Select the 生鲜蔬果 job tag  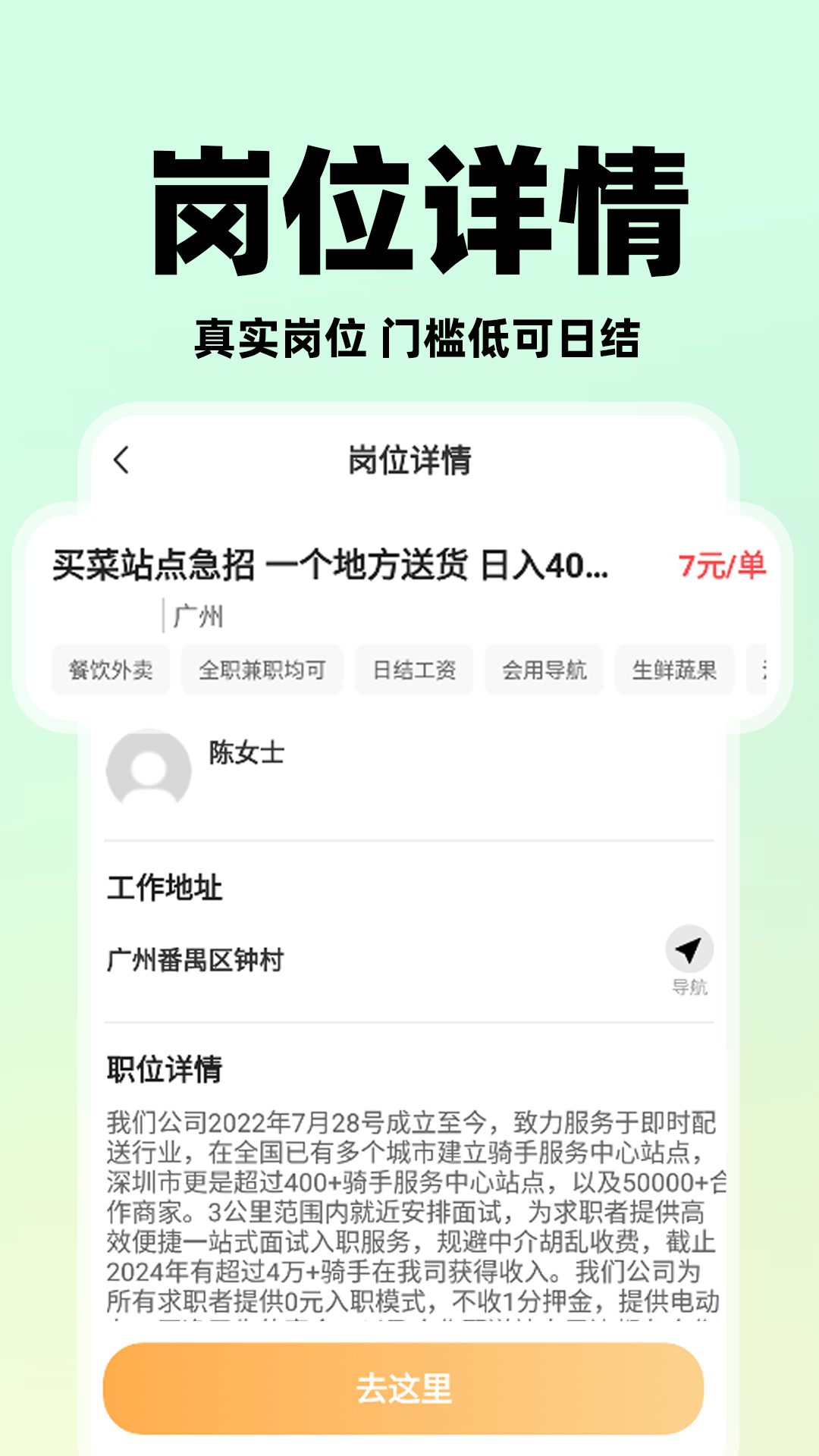[673, 670]
